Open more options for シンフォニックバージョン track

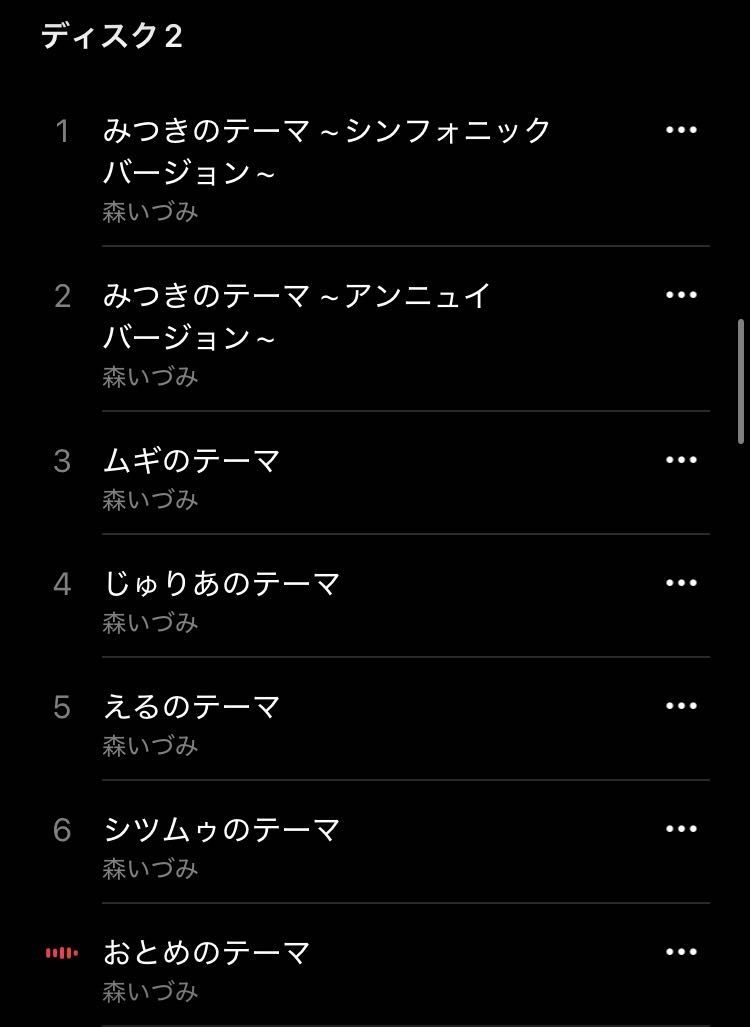681,130
